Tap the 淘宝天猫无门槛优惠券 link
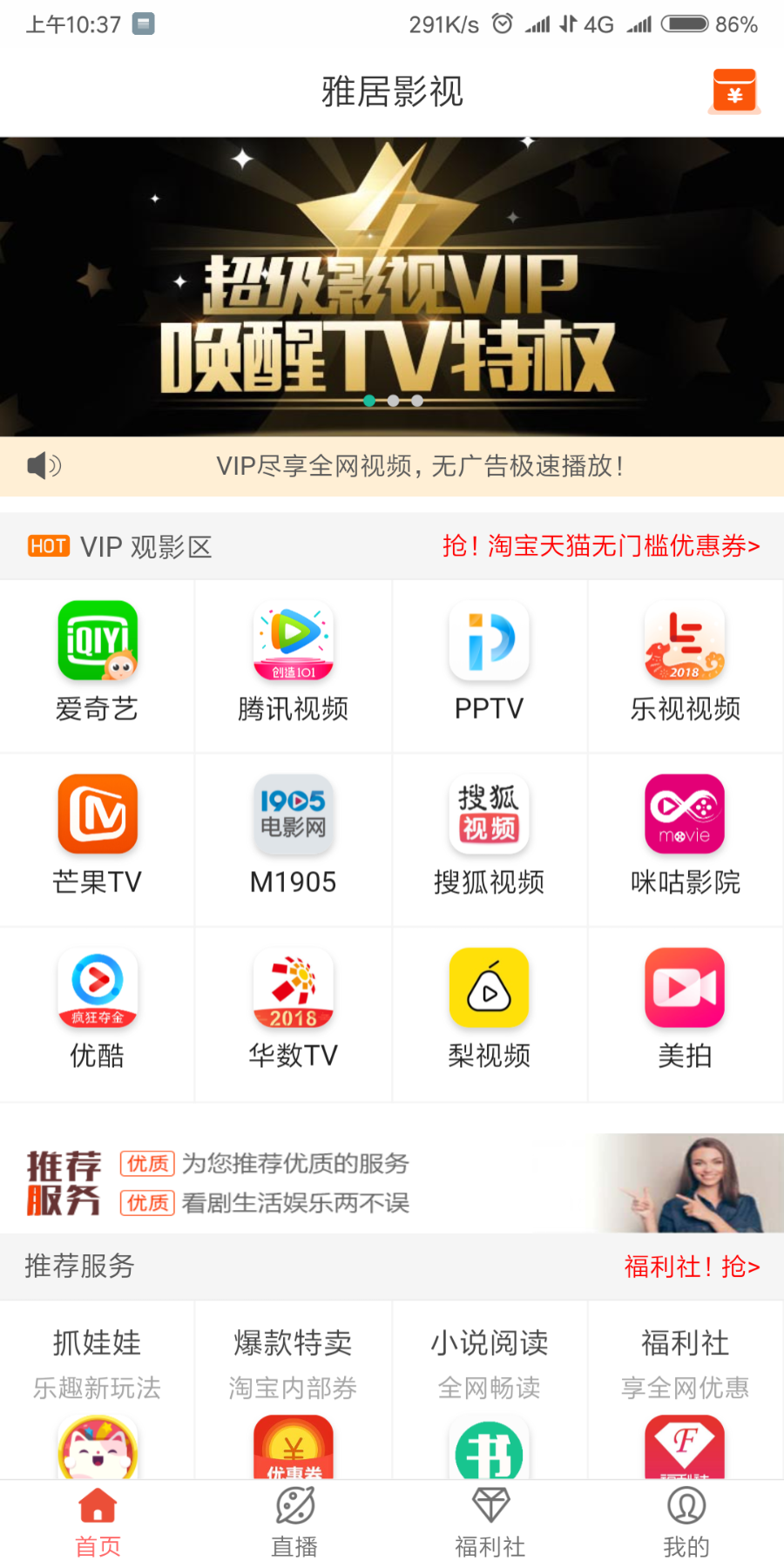The height and width of the screenshot is (1568, 784). (x=601, y=546)
